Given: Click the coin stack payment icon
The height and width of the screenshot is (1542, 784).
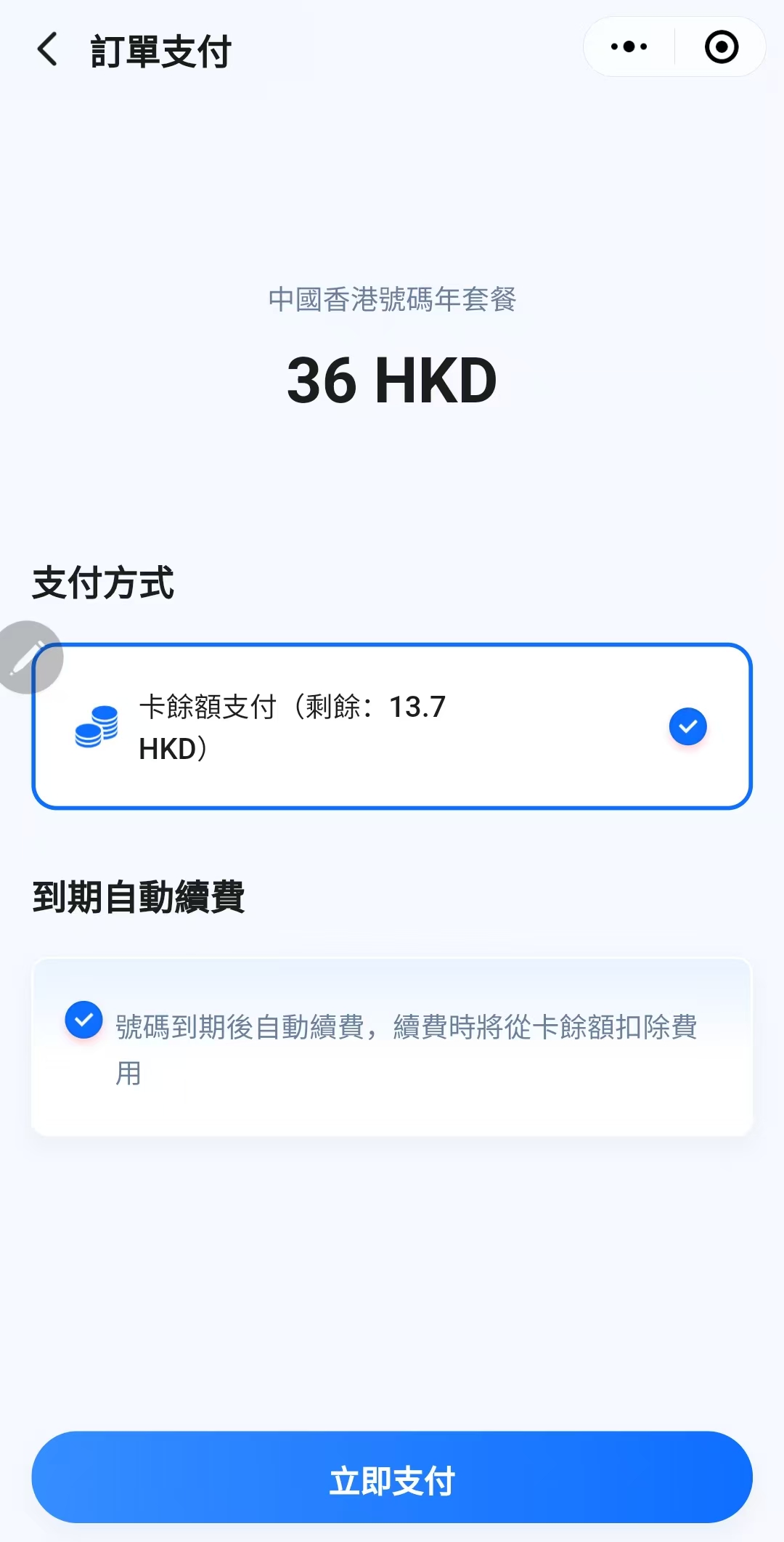Looking at the screenshot, I should pyautogui.click(x=97, y=726).
